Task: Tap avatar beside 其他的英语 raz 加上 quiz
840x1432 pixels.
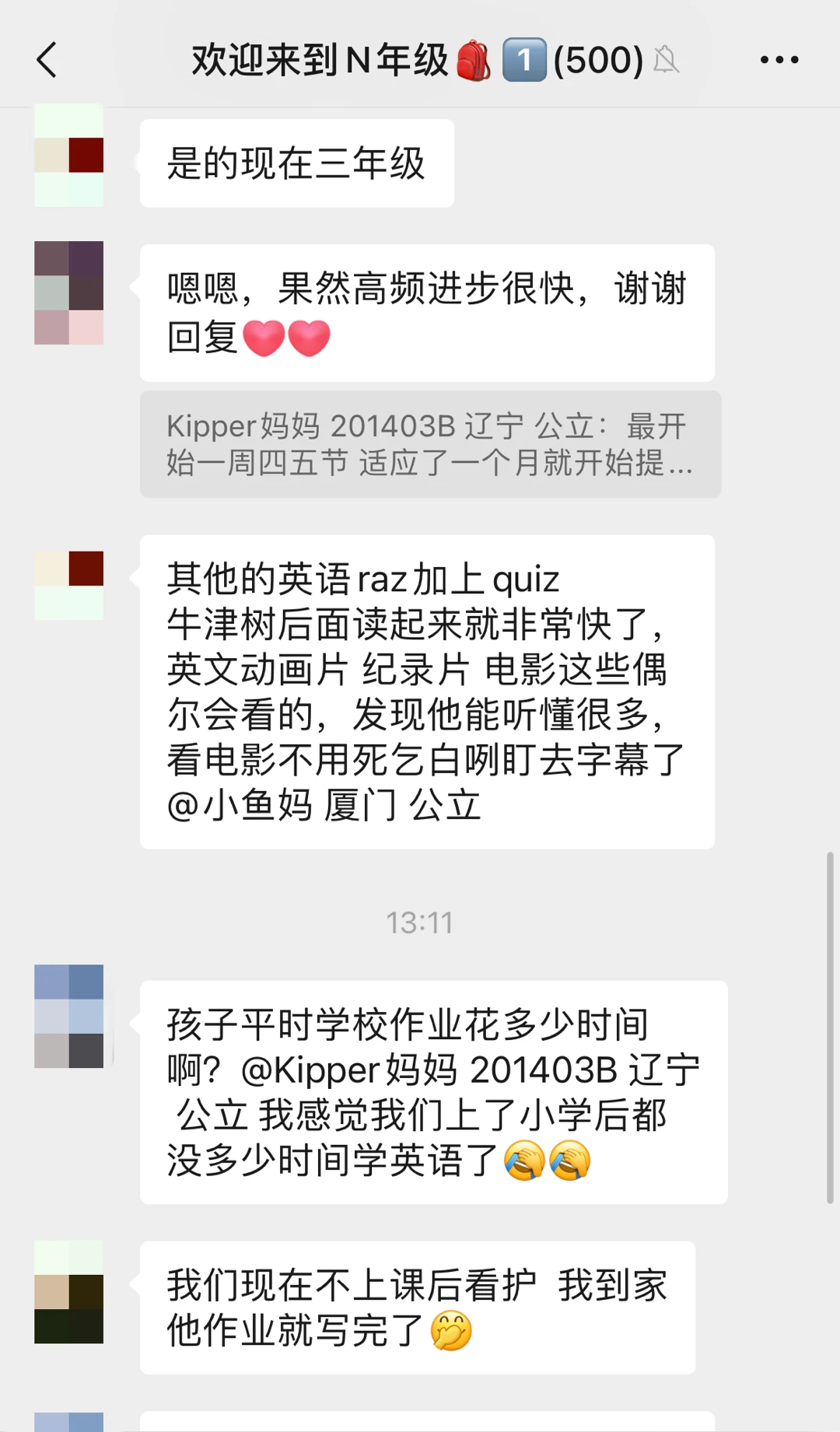Action: pyautogui.click(x=69, y=585)
